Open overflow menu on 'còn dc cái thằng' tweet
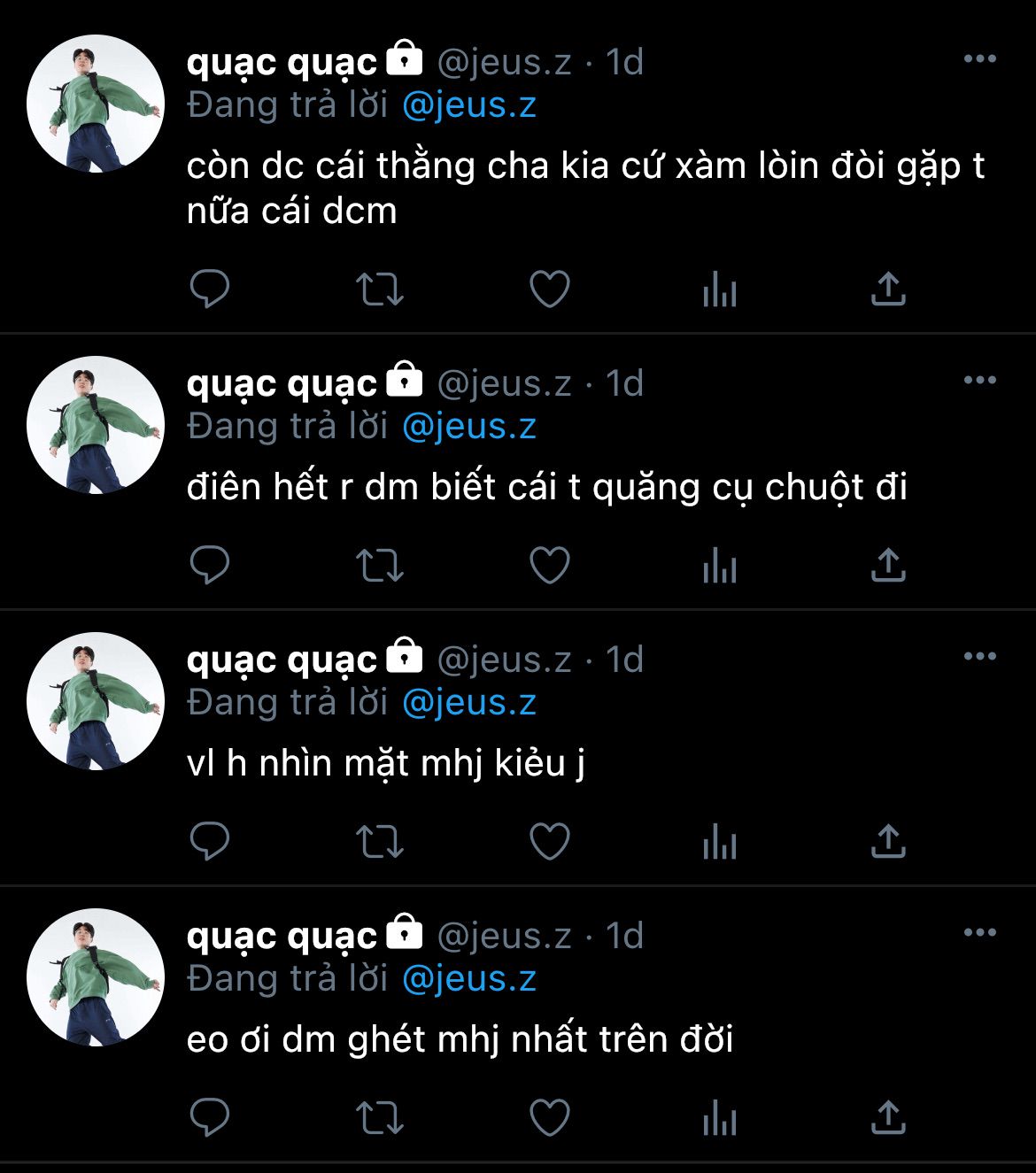Viewport: 1036px width, 1173px height. click(x=979, y=59)
